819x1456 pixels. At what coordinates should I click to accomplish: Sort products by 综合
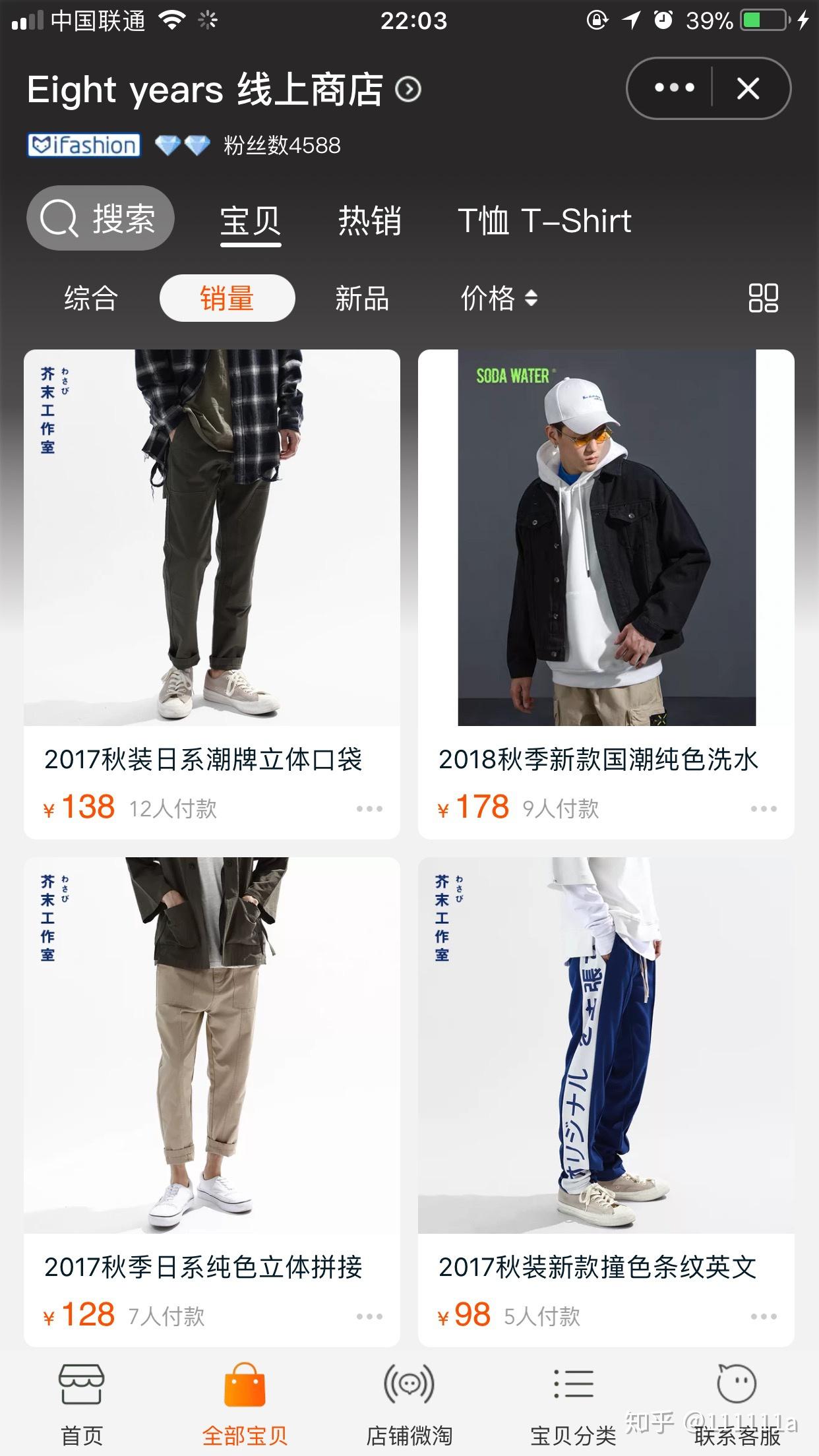(90, 298)
